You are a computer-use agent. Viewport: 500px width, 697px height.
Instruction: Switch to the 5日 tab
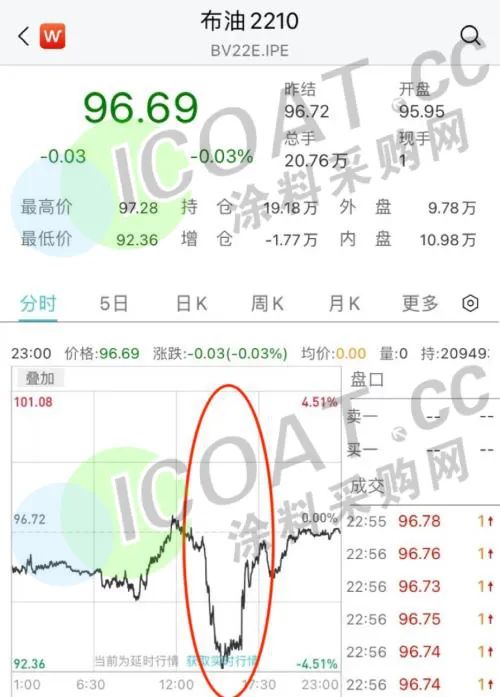click(x=114, y=304)
